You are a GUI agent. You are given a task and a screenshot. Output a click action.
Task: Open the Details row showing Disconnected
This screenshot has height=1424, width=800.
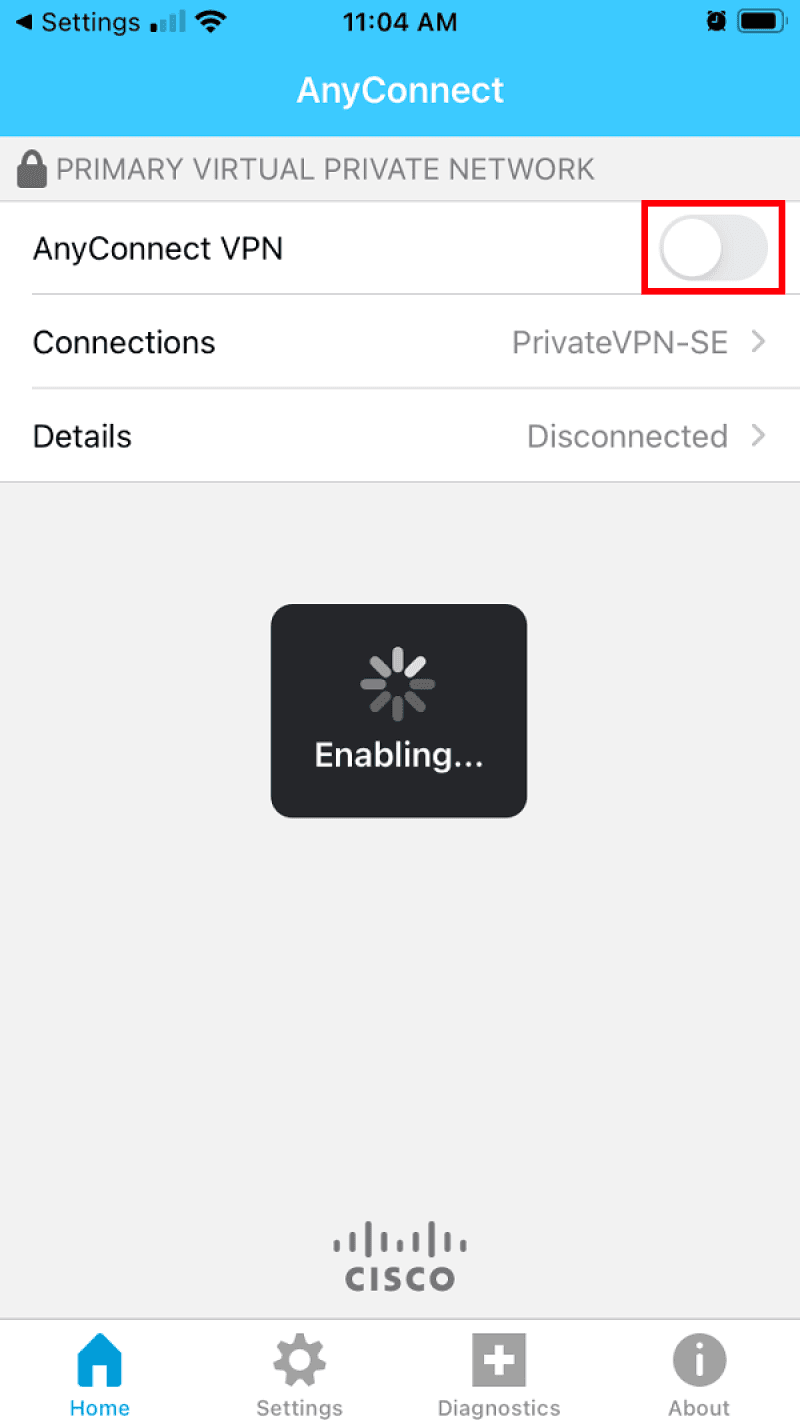click(400, 436)
